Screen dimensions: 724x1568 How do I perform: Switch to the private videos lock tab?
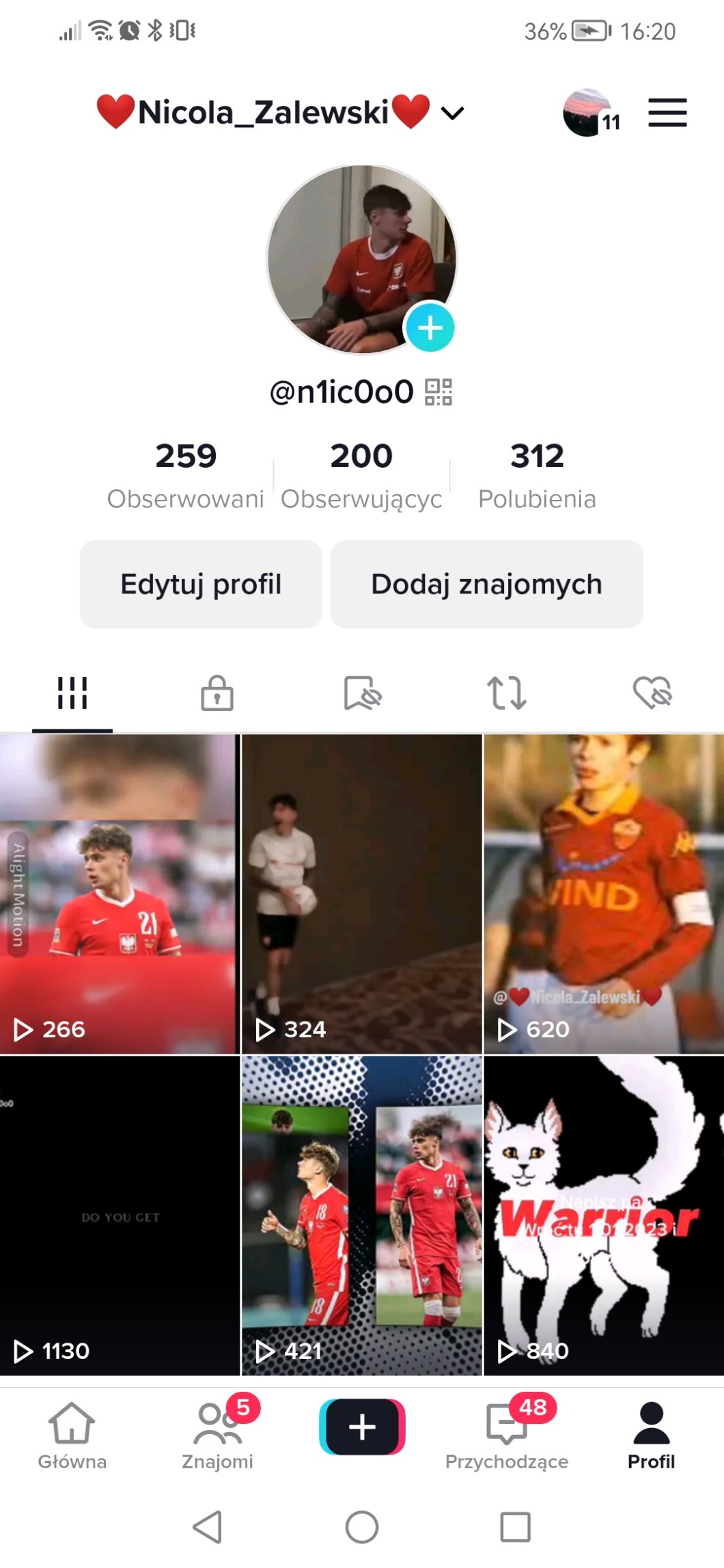(x=217, y=693)
